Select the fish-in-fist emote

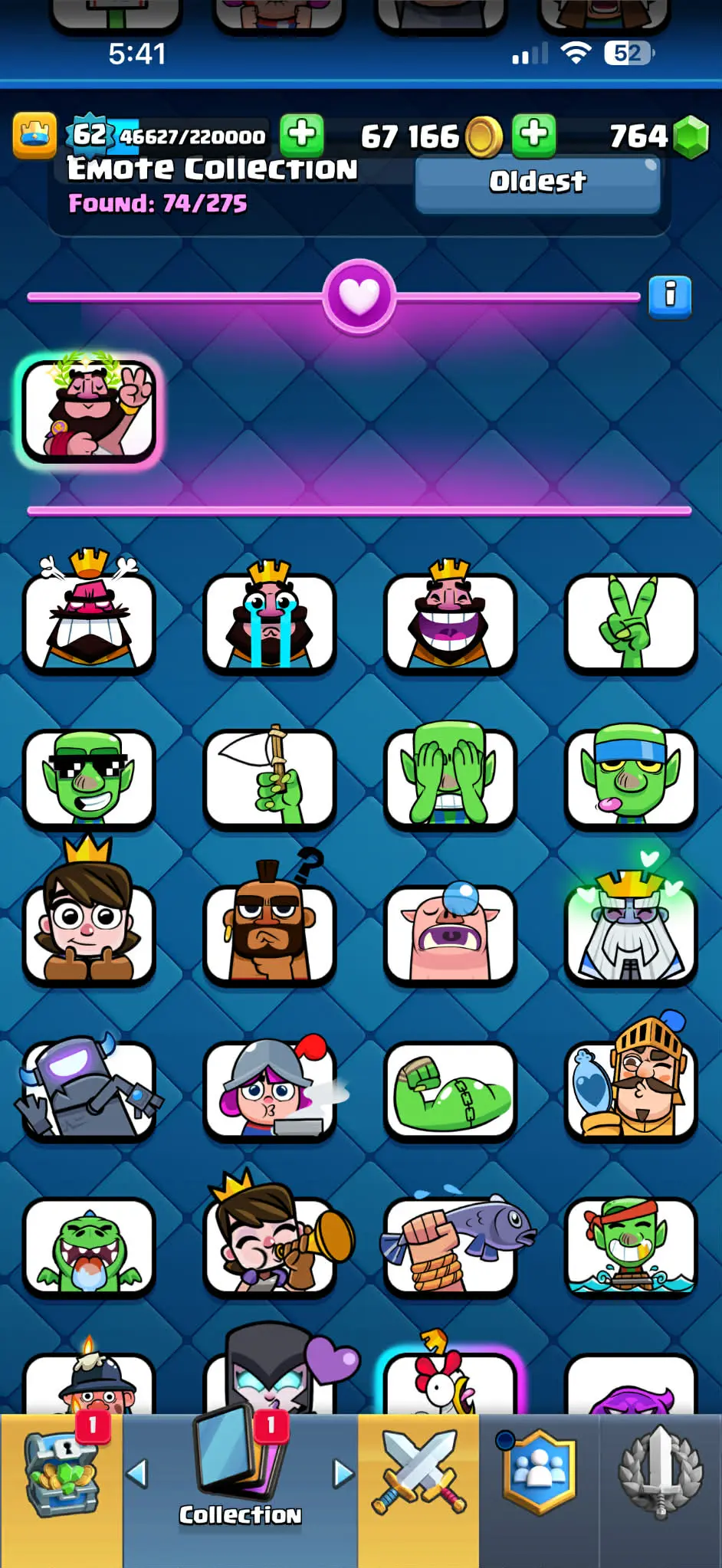(450, 1246)
